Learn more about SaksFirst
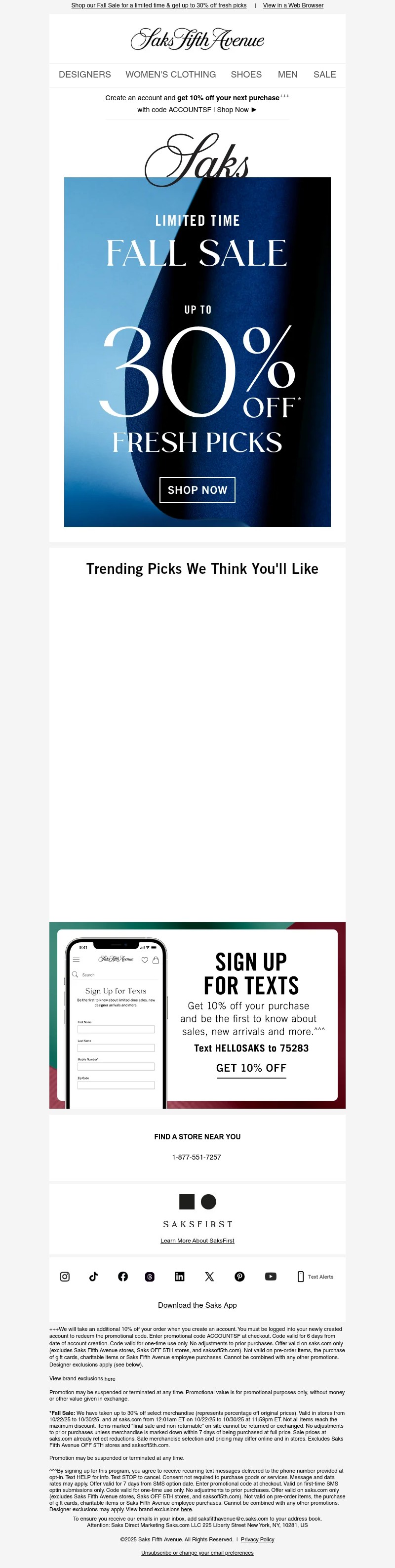Viewport: 395px width, 1568px height. [x=197, y=1241]
